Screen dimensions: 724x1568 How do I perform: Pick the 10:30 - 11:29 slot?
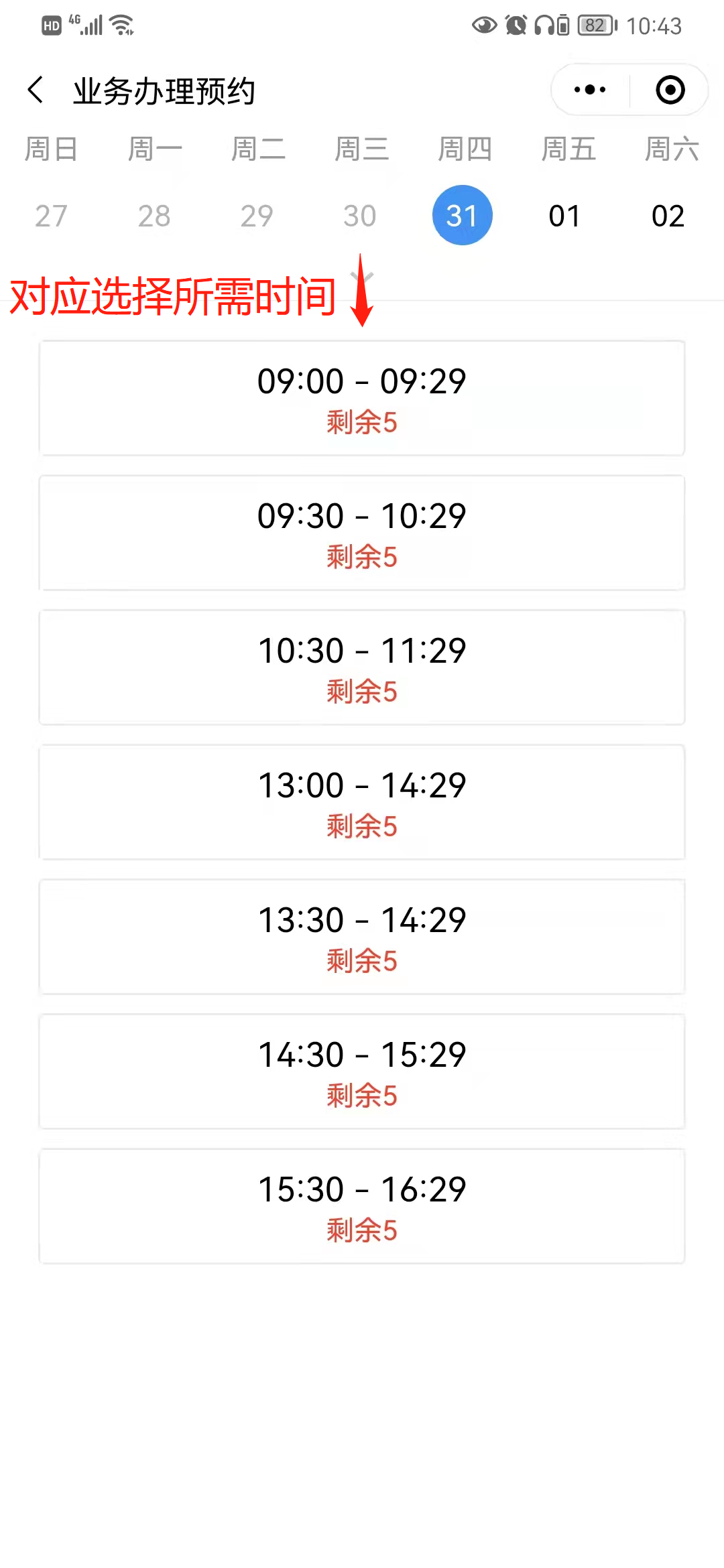(x=362, y=668)
